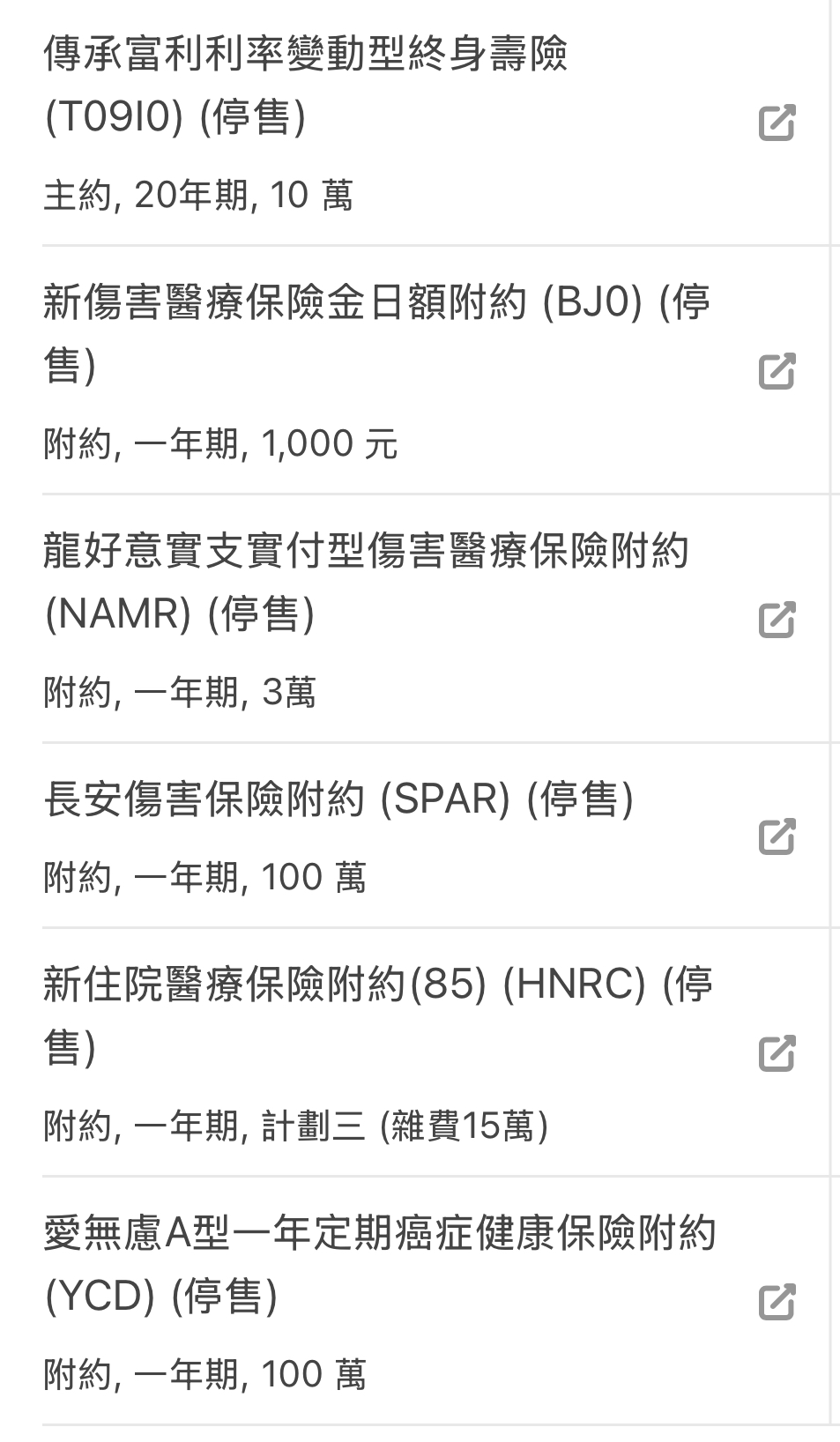Open the link icon for 新傷害醫療保險金日額附約 (BJ0)

[x=777, y=371]
